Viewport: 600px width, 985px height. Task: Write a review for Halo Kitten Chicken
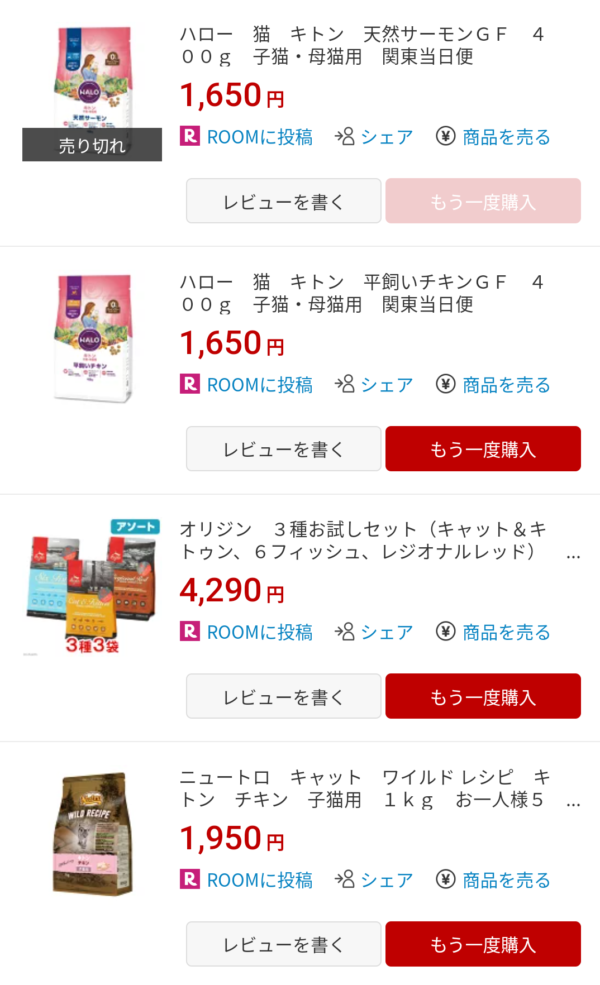coord(283,449)
